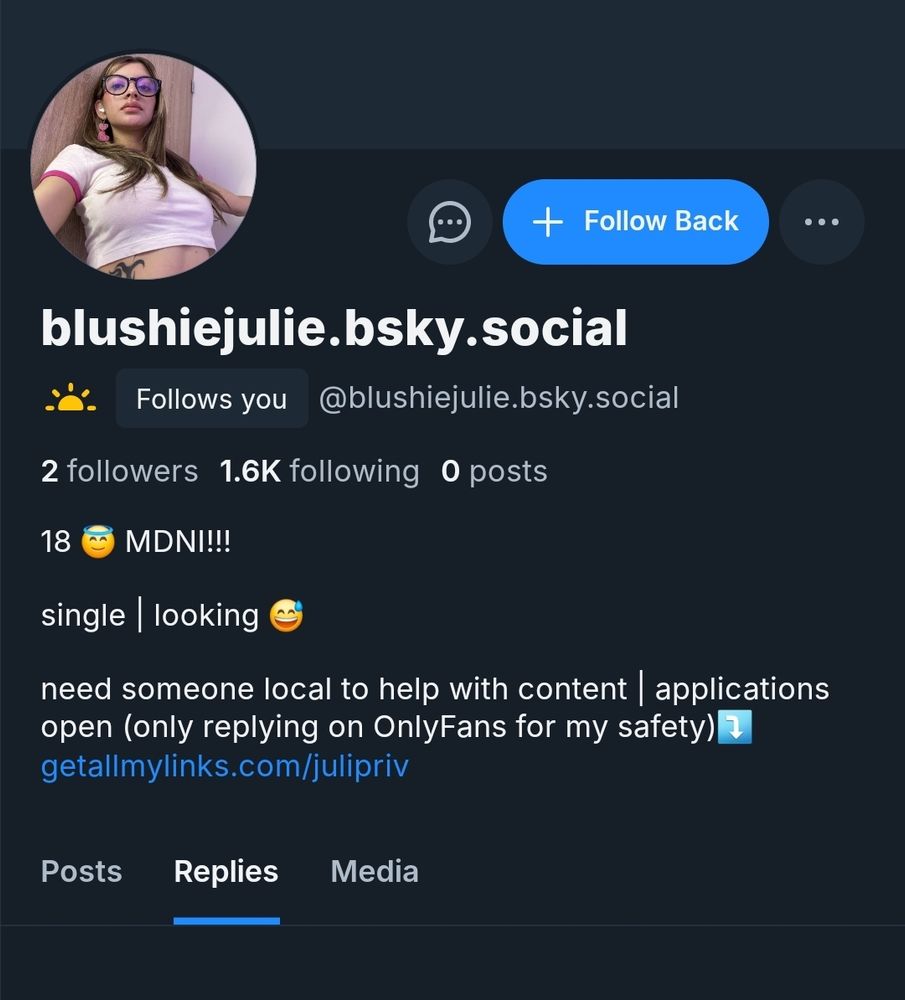Switch to the Posts tab
Screen dimensions: 905x1000
(x=82, y=871)
